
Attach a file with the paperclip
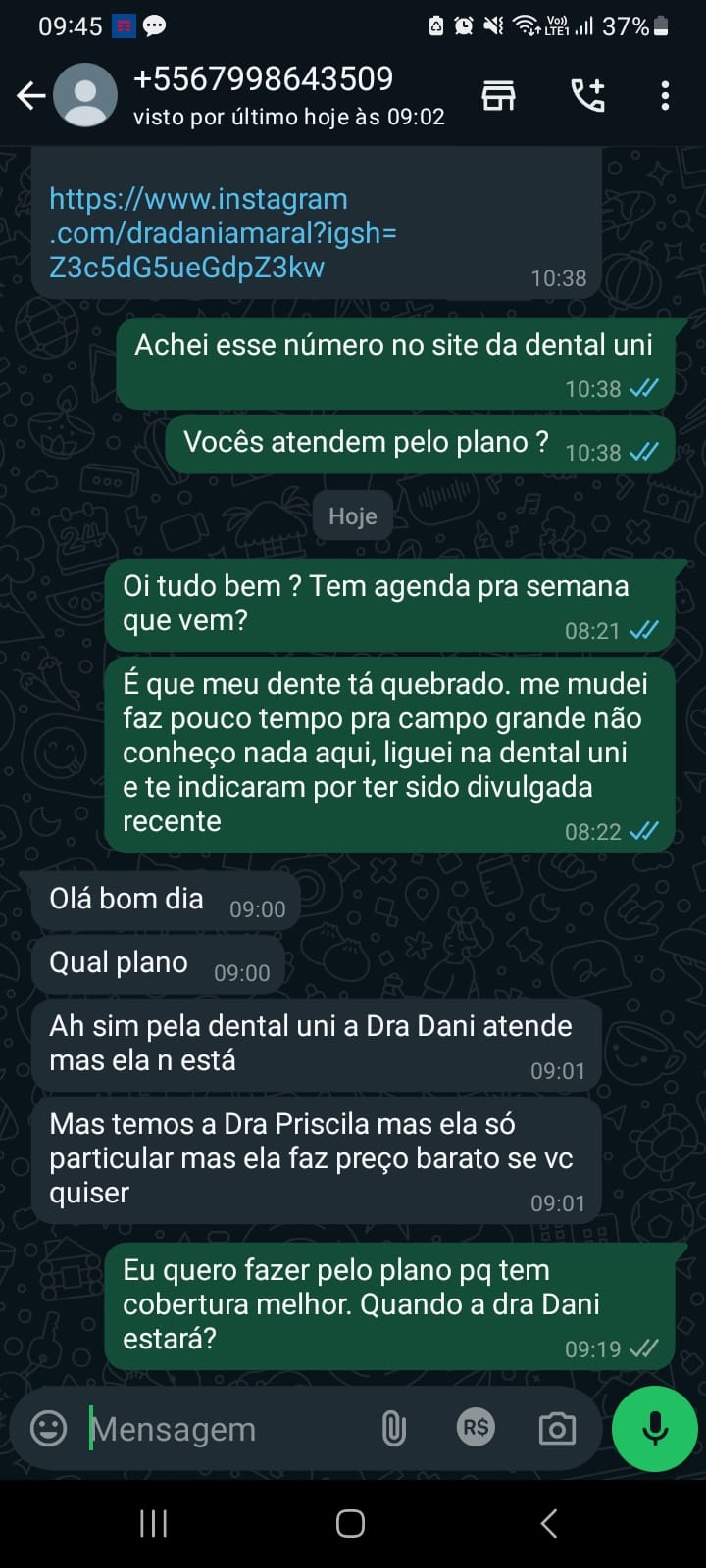click(x=393, y=1429)
